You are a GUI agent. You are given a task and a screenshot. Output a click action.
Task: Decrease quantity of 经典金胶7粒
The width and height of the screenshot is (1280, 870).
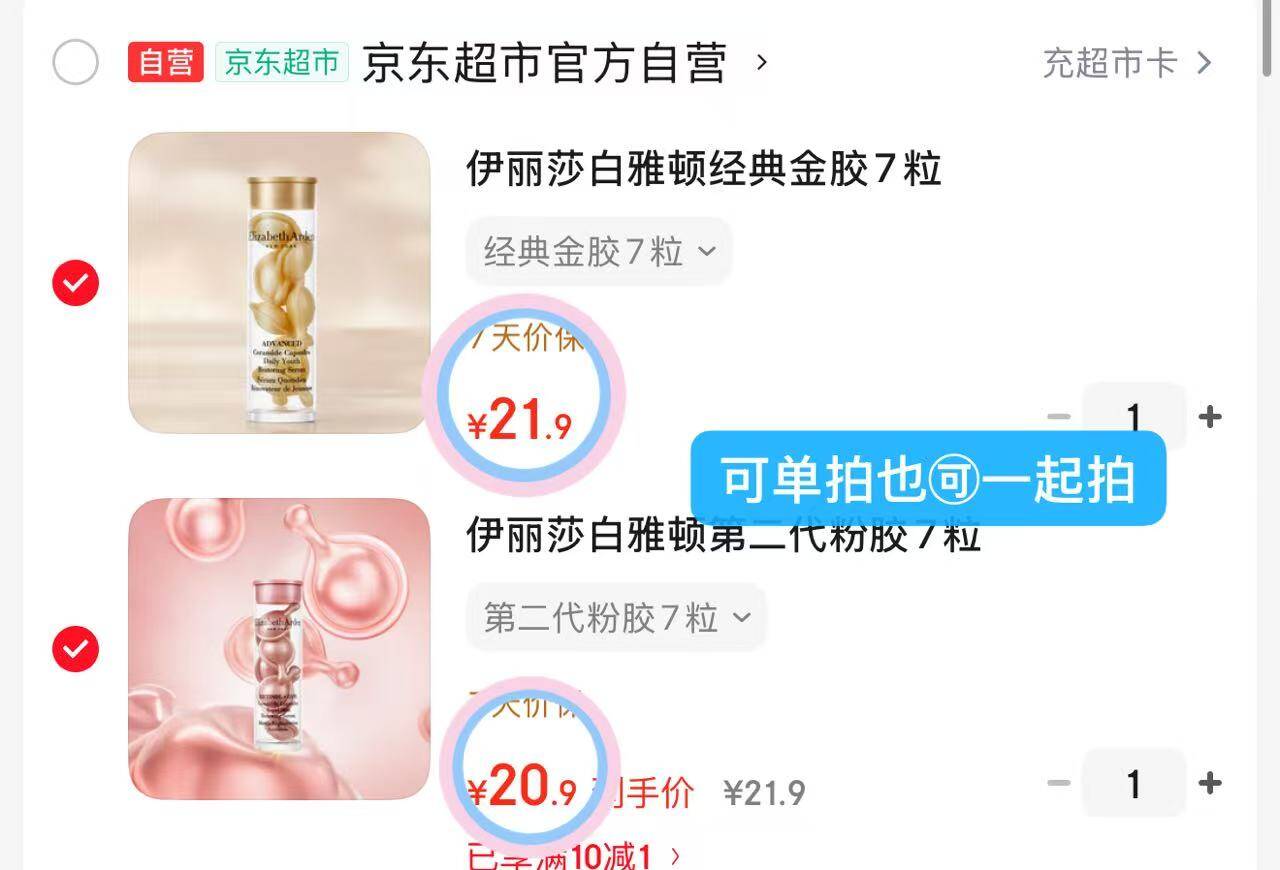coord(1059,417)
